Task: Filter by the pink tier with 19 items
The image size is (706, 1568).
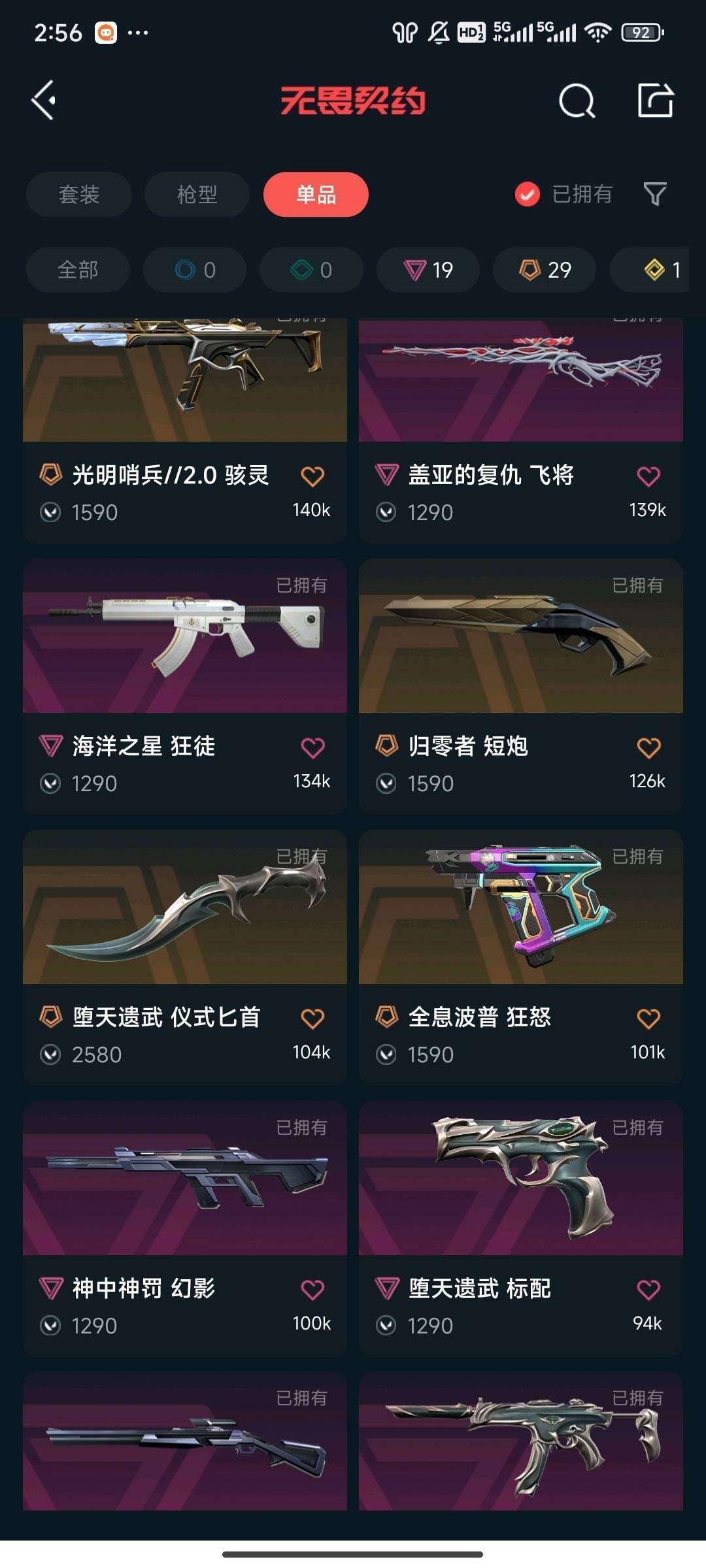Action: tap(428, 270)
